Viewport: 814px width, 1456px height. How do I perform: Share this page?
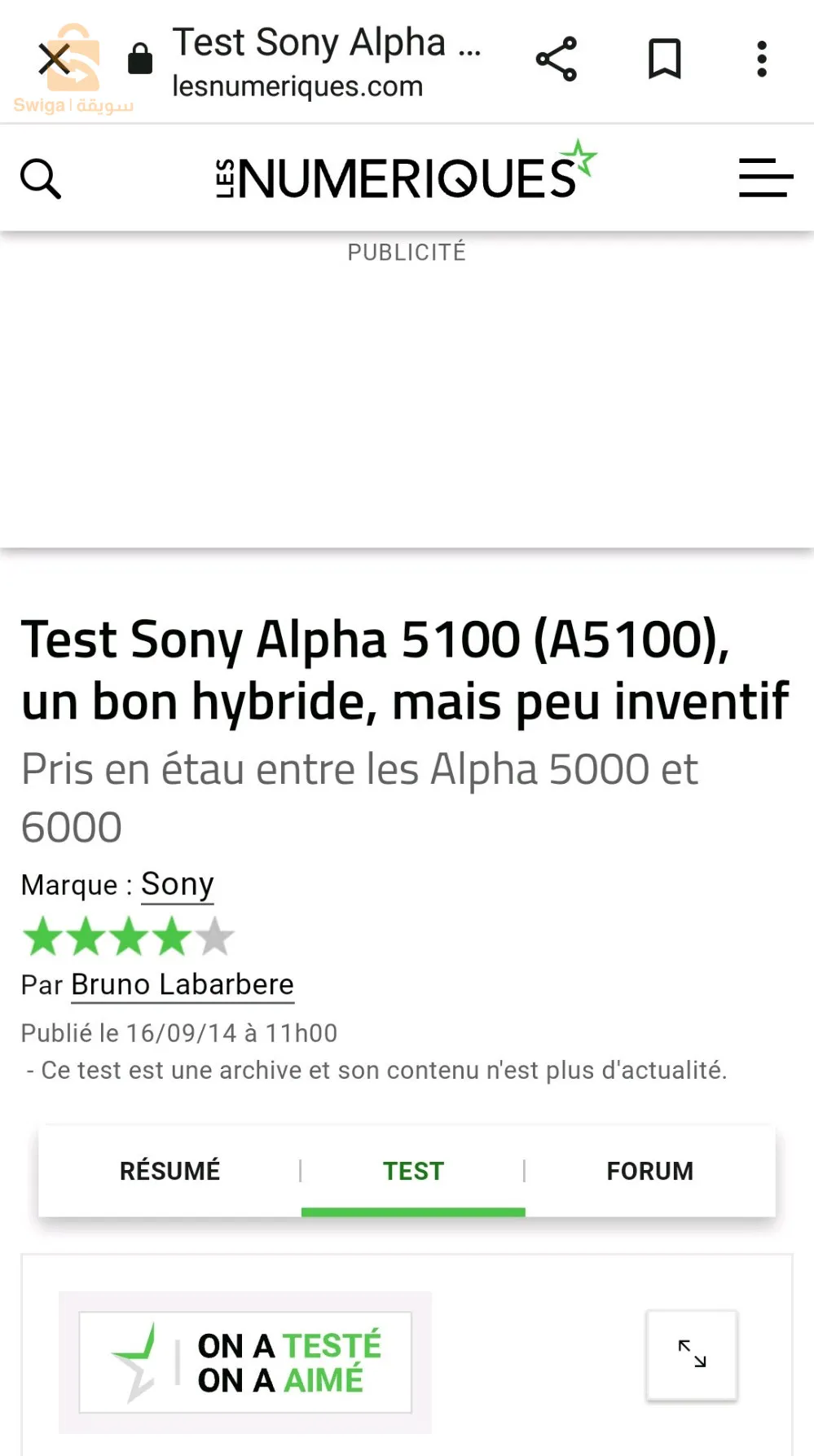(557, 59)
